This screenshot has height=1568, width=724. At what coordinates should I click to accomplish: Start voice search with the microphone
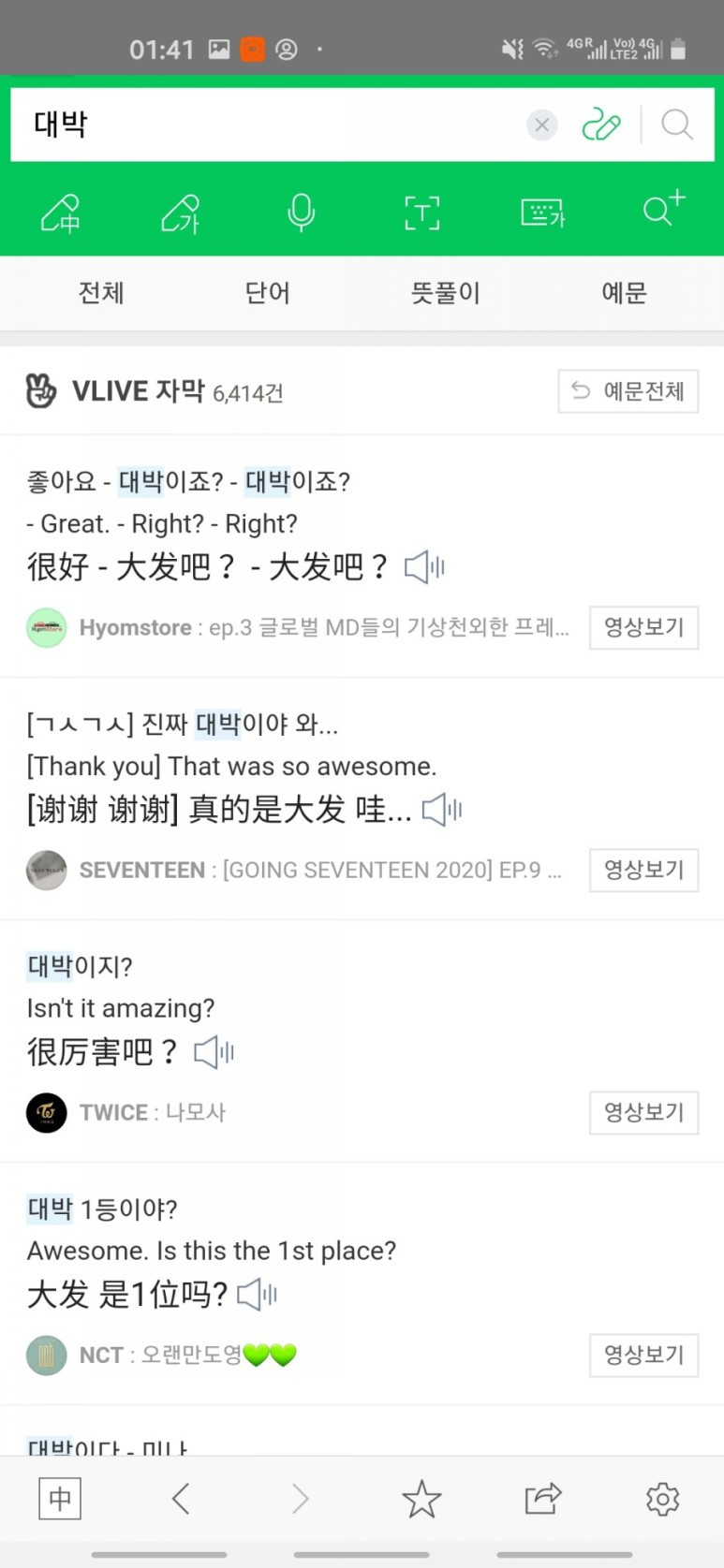click(x=300, y=212)
